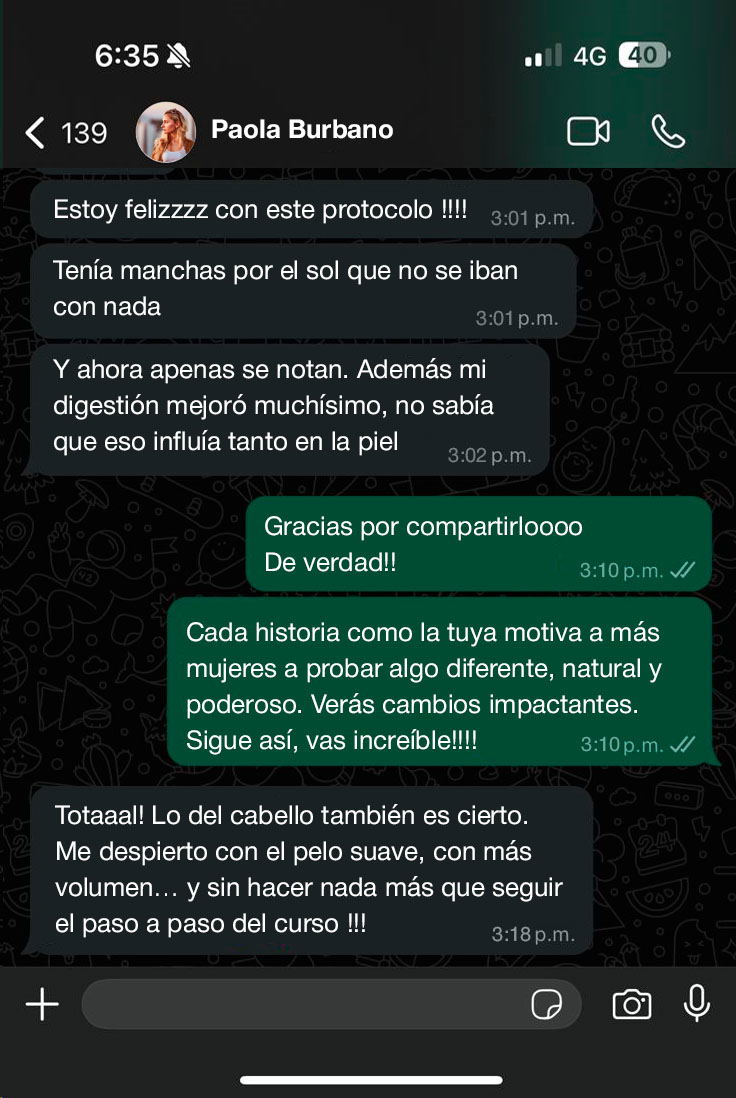This screenshot has width=736, height=1098.
Task: Open Paola Burbano's contact info
Action: (x=302, y=130)
